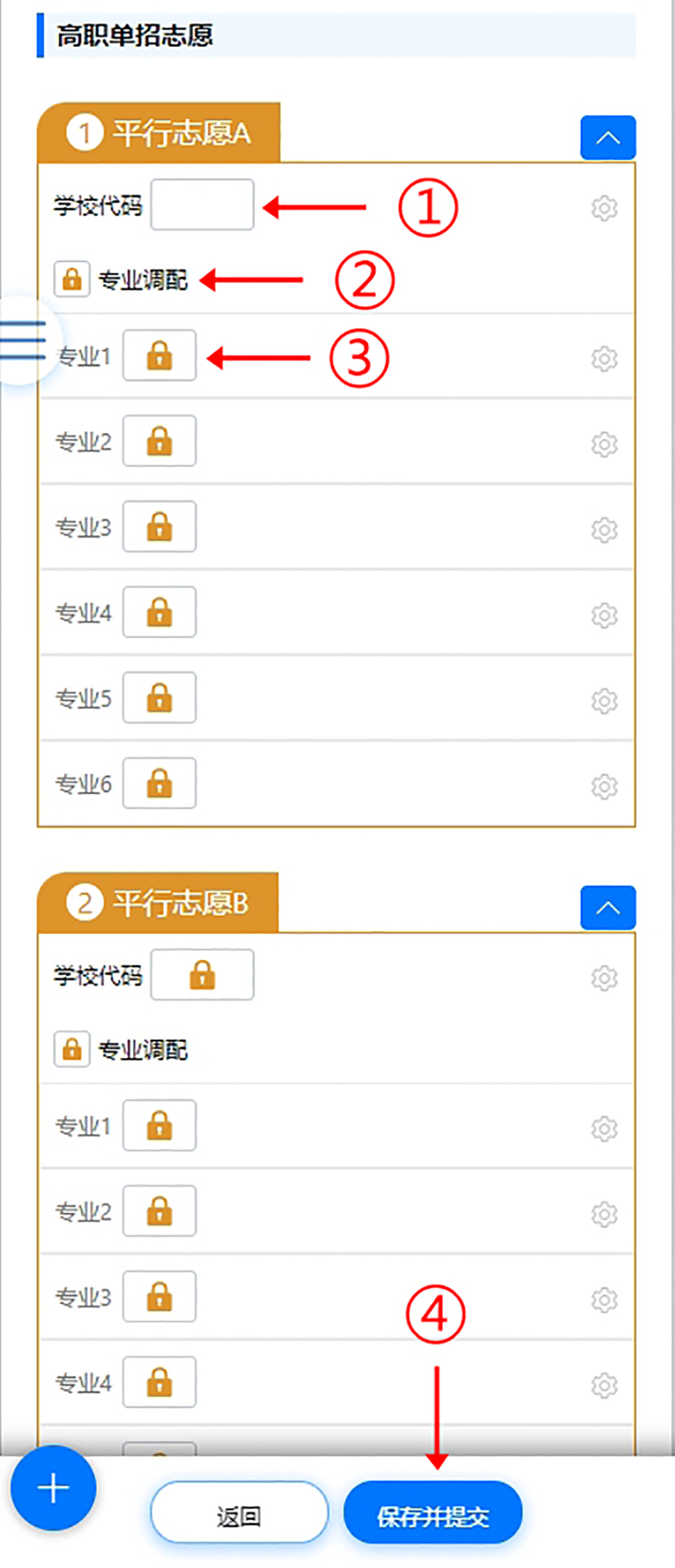Tap the 学校代码 field in 平行志愿B
The height and width of the screenshot is (1568, 675).
click(x=202, y=975)
